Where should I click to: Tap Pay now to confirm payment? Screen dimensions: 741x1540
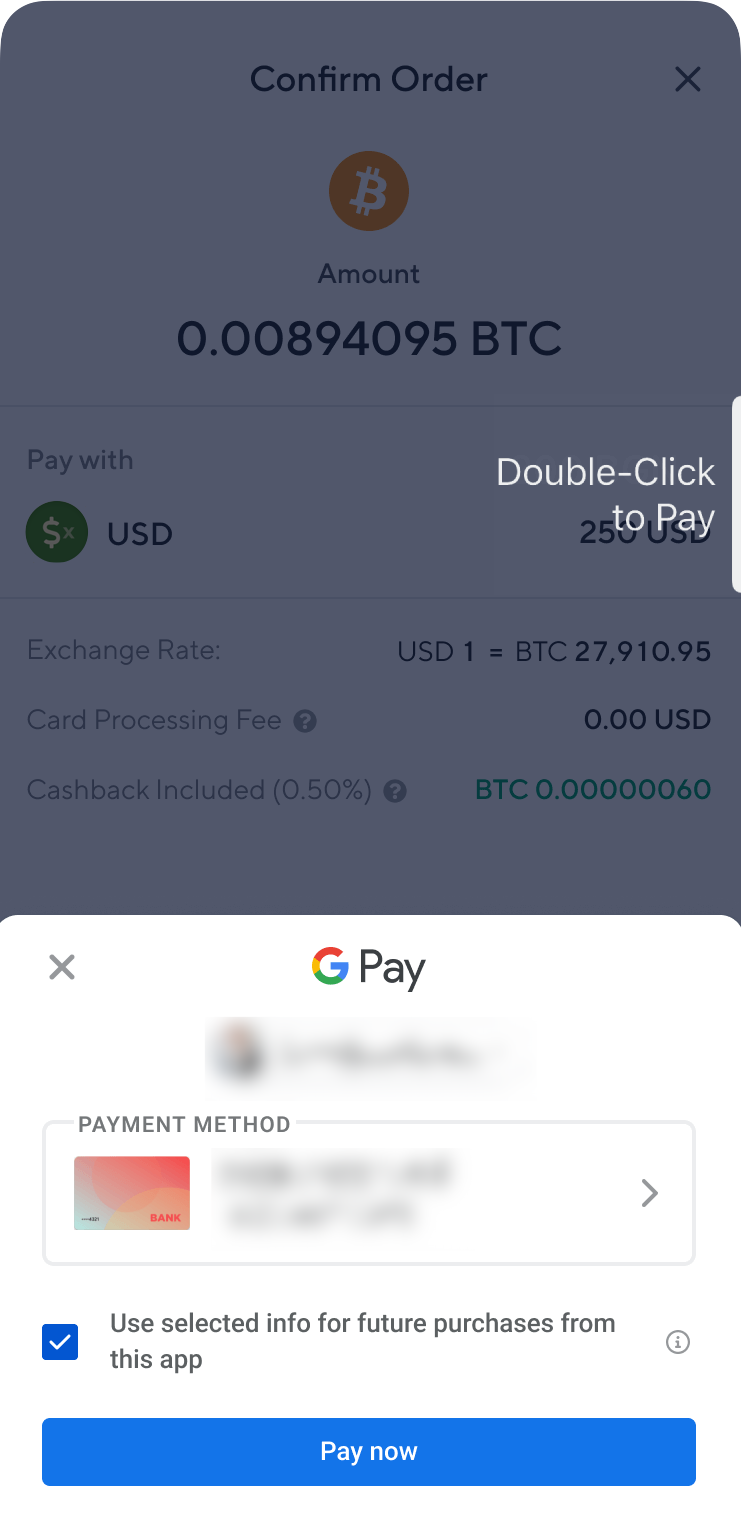pos(368,1451)
